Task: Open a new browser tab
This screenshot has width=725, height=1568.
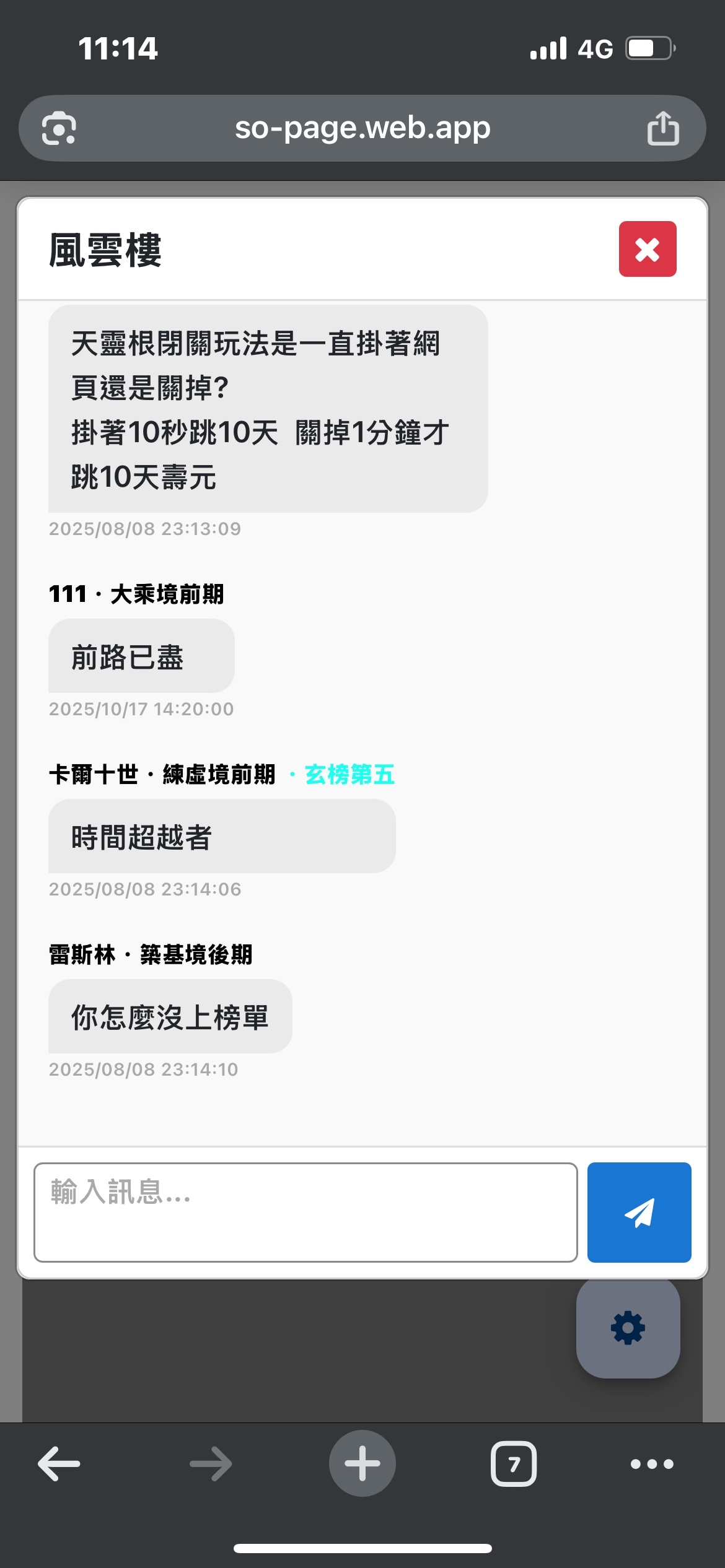Action: click(362, 1464)
